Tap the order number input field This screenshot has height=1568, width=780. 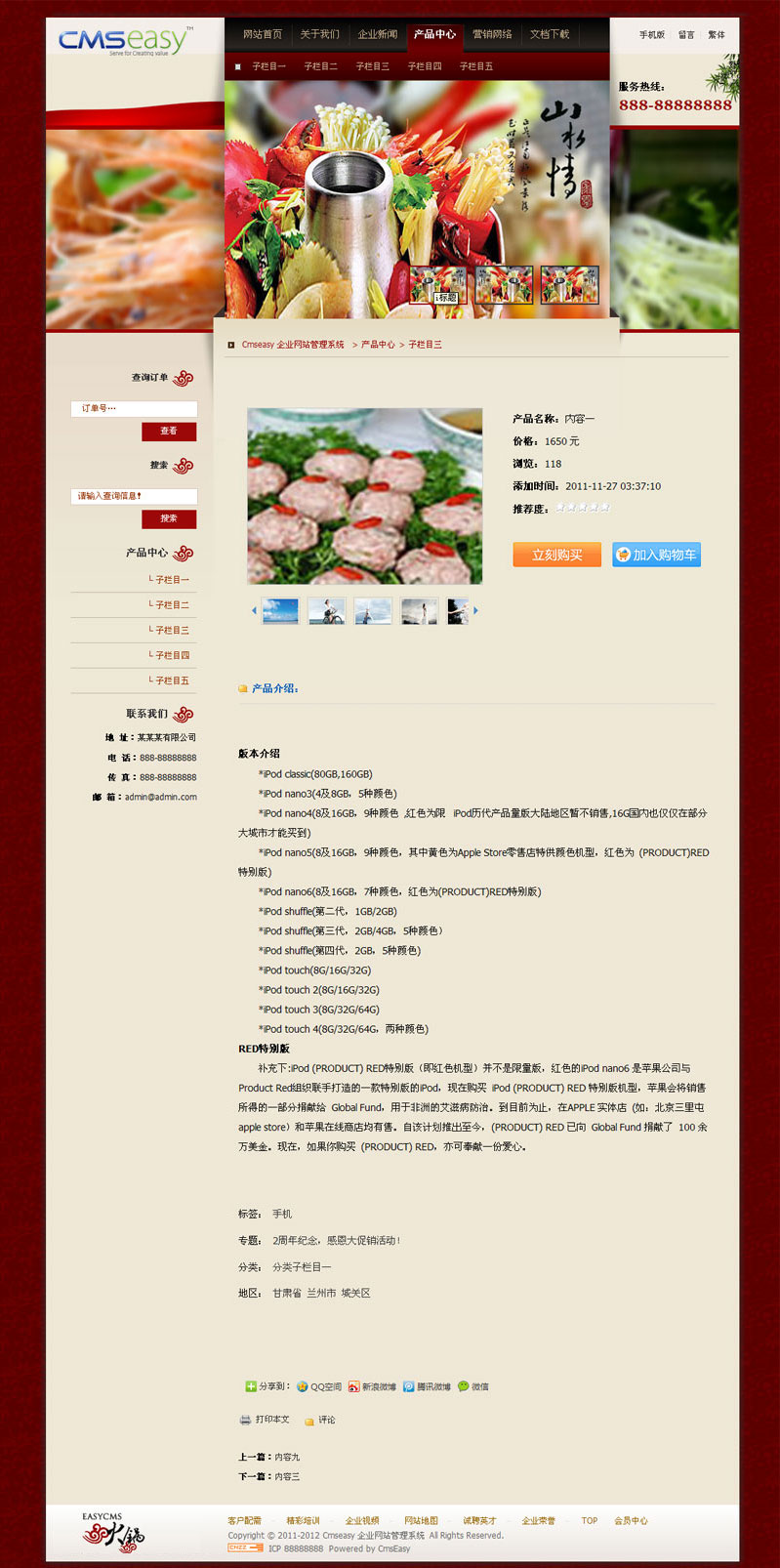tap(134, 408)
